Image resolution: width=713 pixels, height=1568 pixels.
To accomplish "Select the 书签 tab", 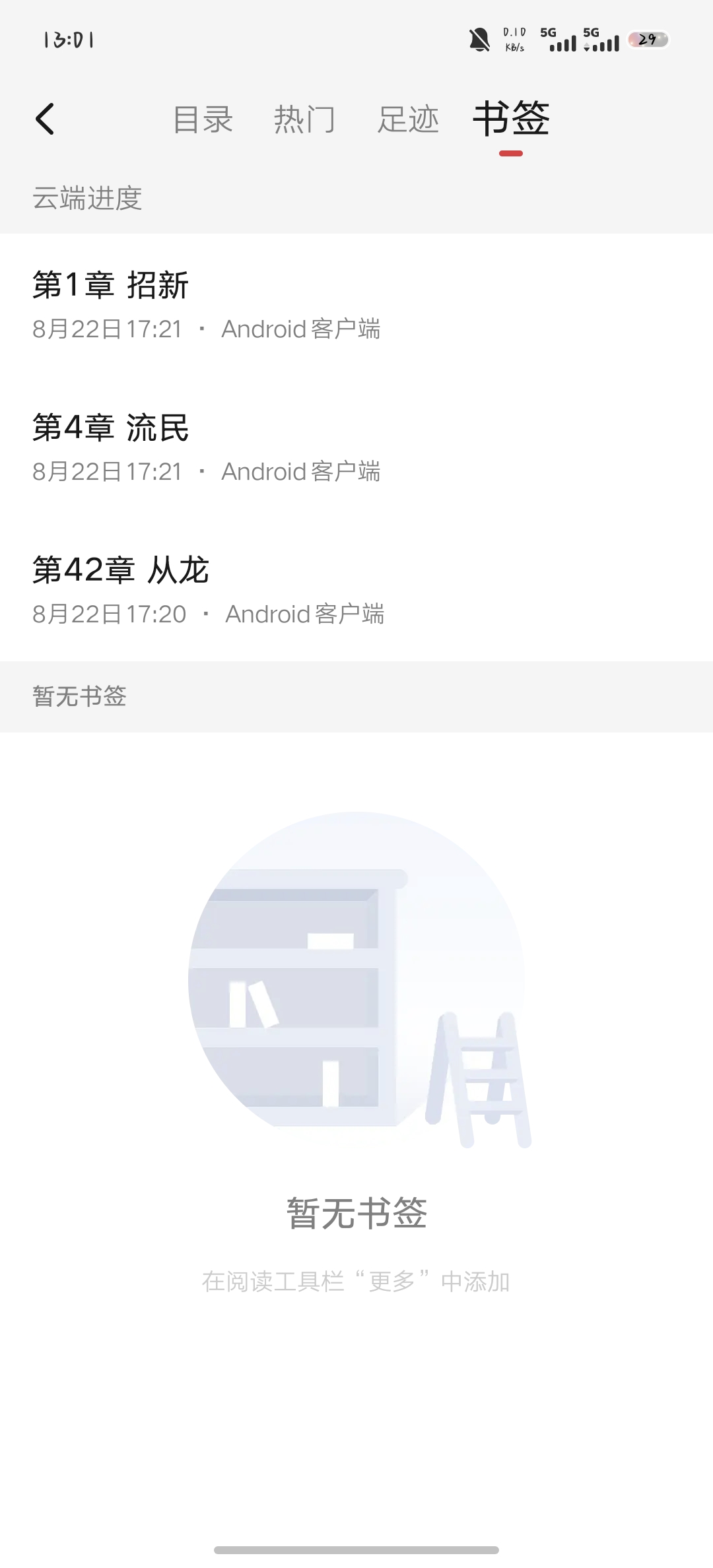I will pyautogui.click(x=511, y=119).
